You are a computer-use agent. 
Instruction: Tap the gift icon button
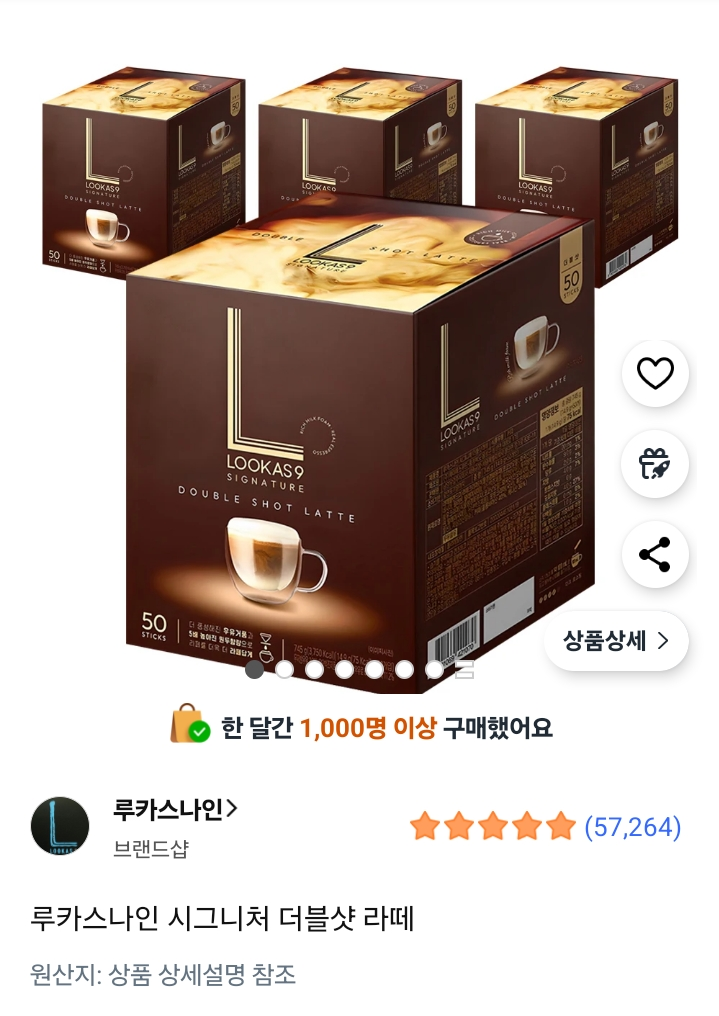click(655, 464)
